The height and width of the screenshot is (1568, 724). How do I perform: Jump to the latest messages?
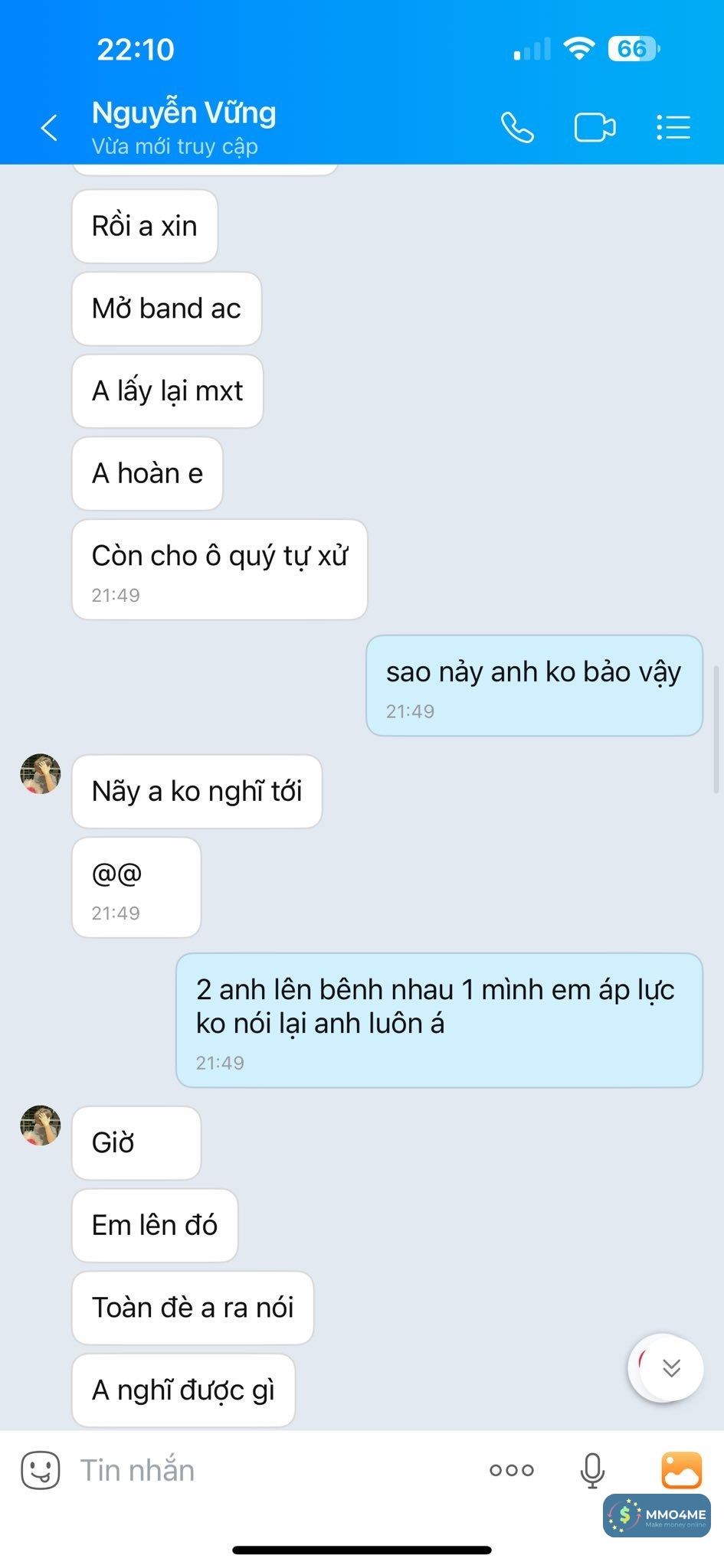[x=670, y=1368]
